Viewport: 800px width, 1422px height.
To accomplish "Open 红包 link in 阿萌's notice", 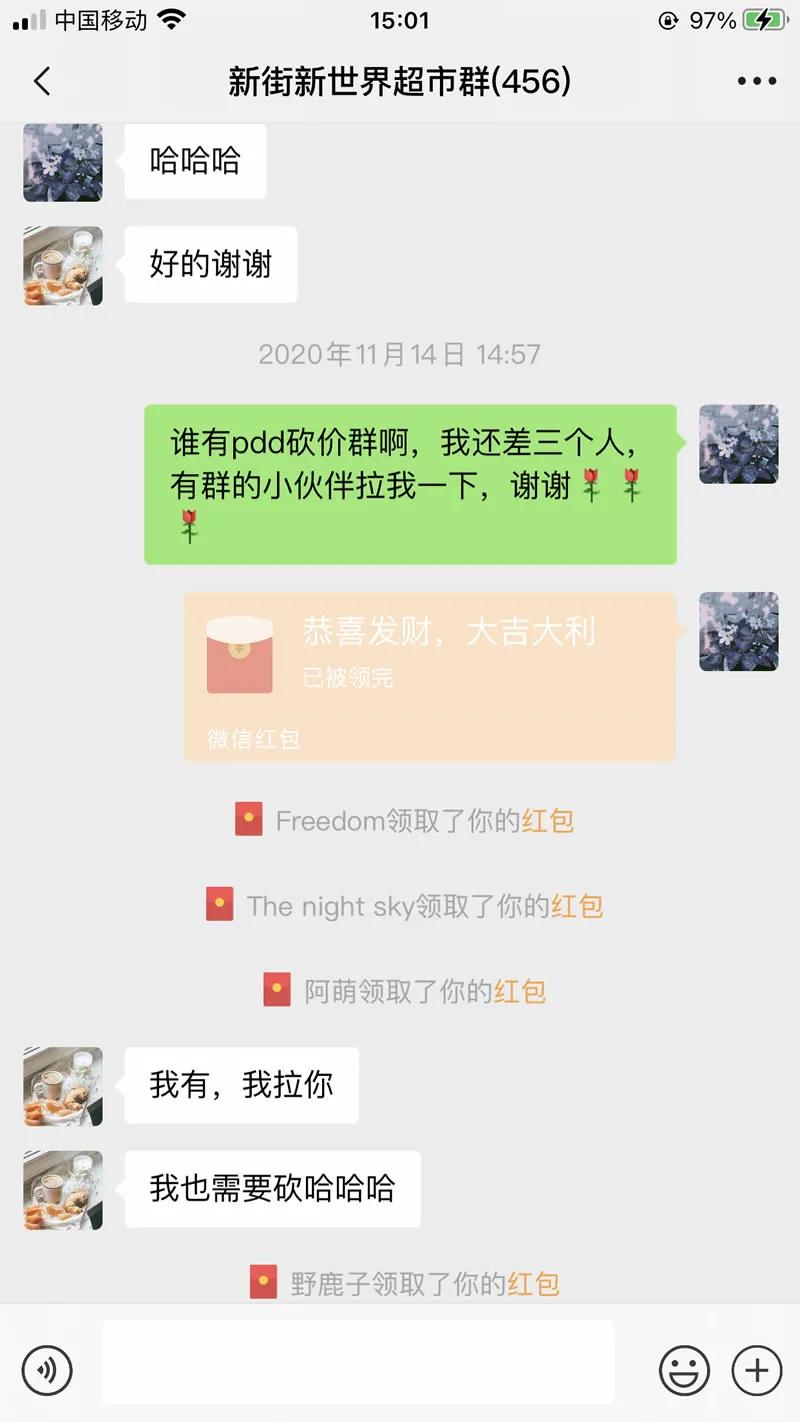I will tap(520, 991).
